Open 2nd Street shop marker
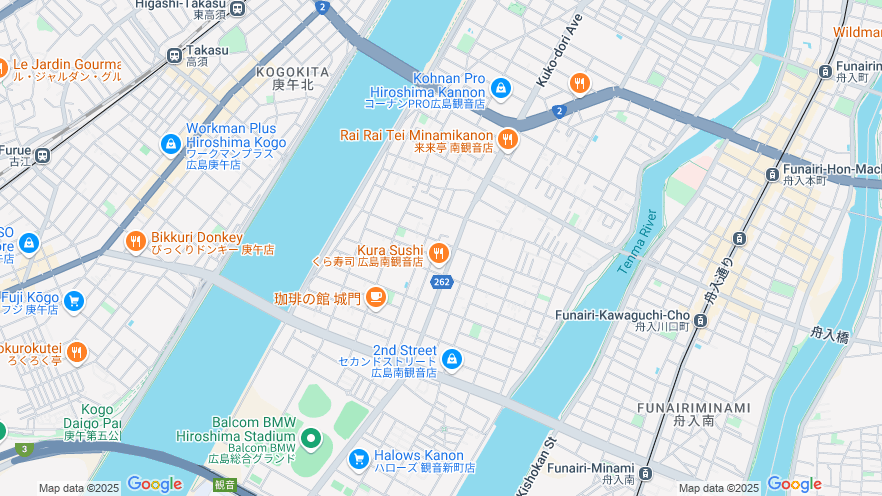882x496 pixels. coord(452,358)
